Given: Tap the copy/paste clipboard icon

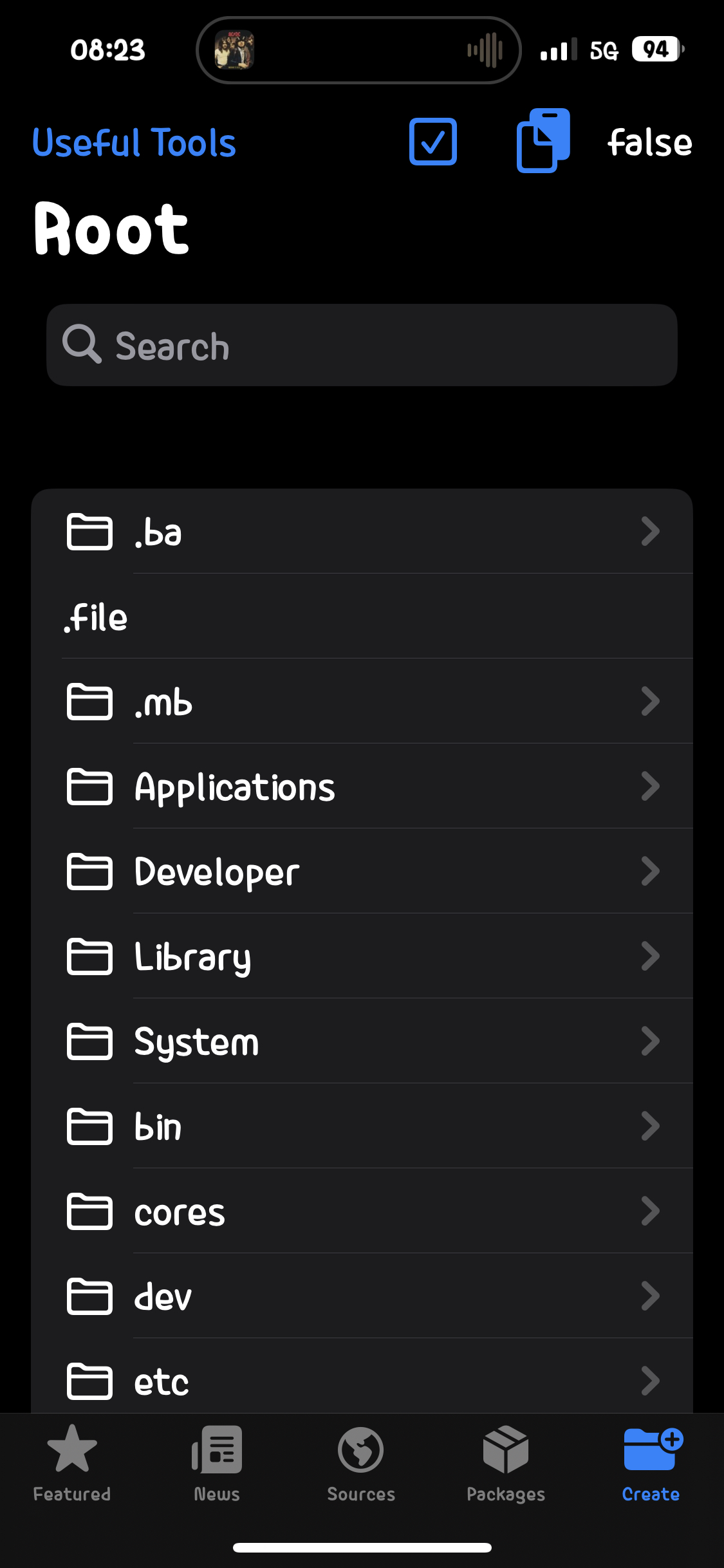Looking at the screenshot, I should 543,141.
